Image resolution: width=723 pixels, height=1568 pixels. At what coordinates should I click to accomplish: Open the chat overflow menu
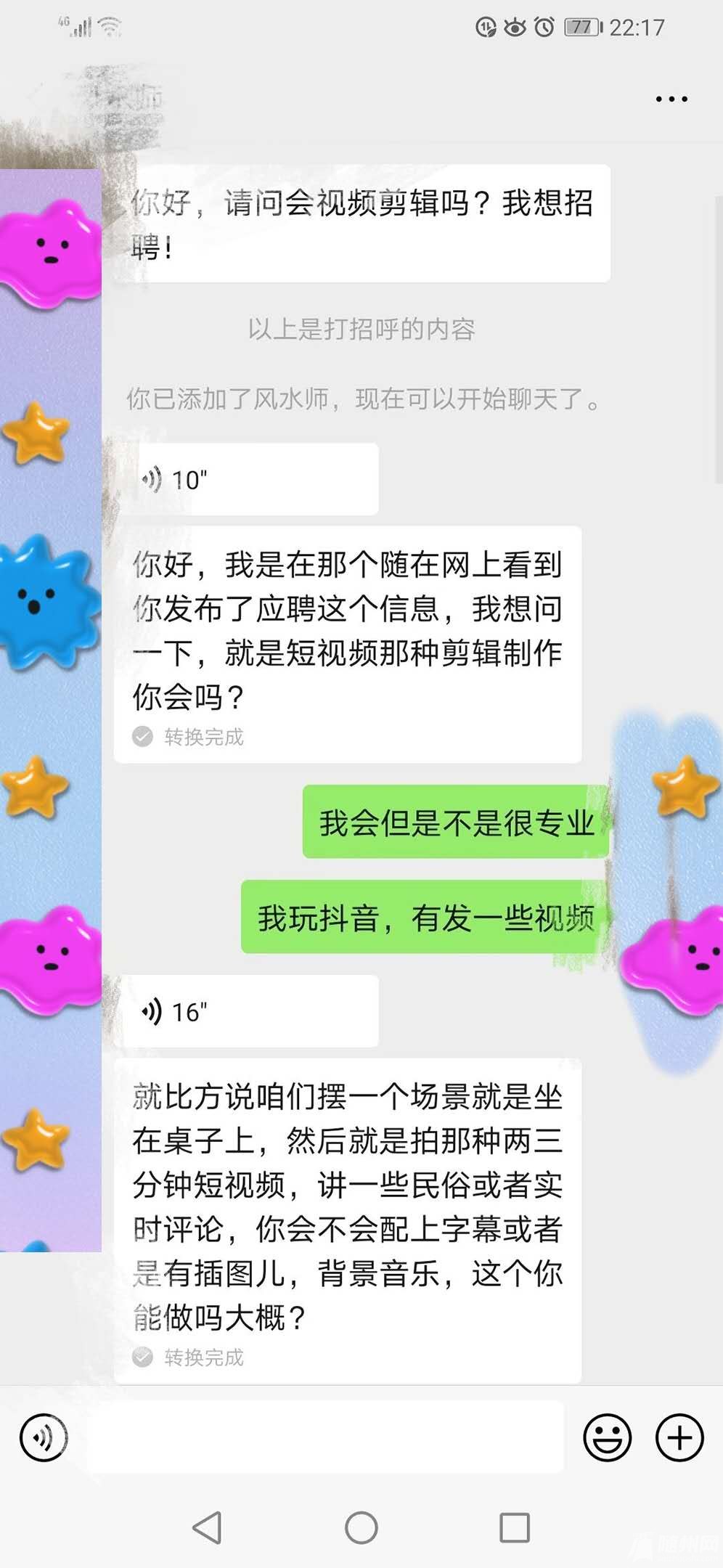671,99
